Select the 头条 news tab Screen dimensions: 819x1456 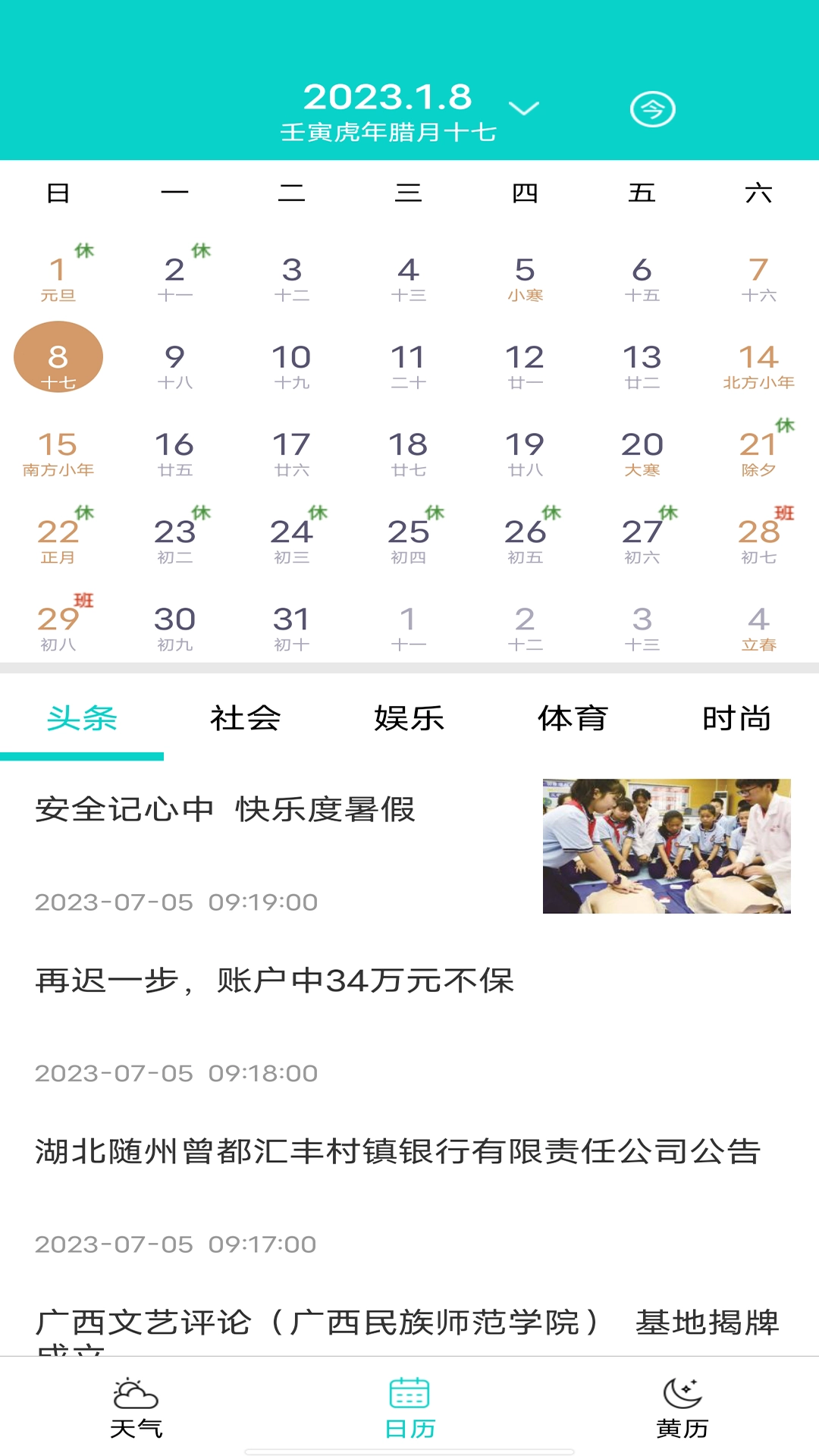coord(82,719)
